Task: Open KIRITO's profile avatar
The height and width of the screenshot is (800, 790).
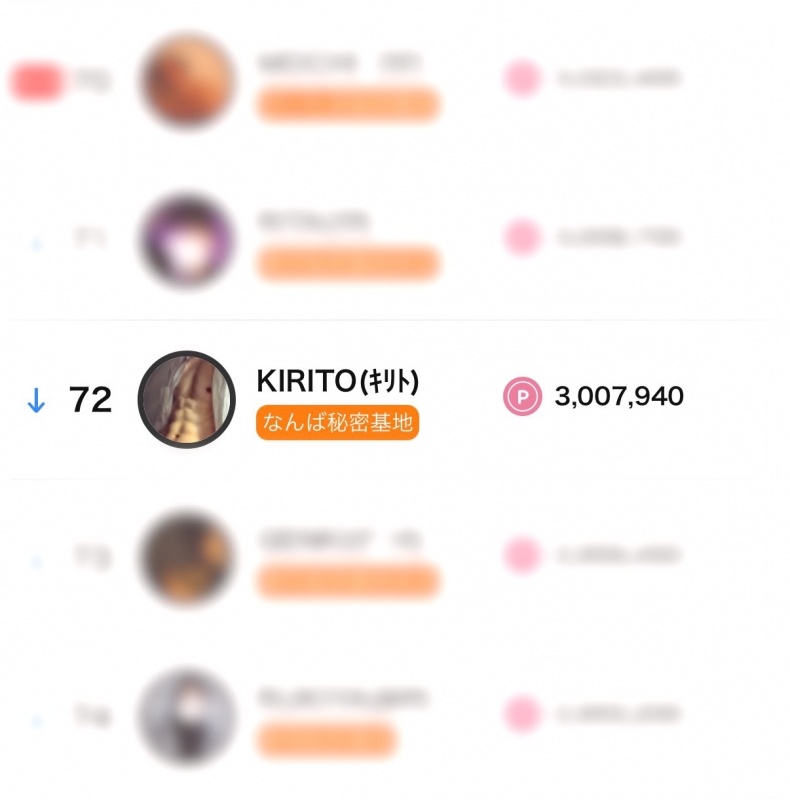Action: pyautogui.click(x=186, y=400)
